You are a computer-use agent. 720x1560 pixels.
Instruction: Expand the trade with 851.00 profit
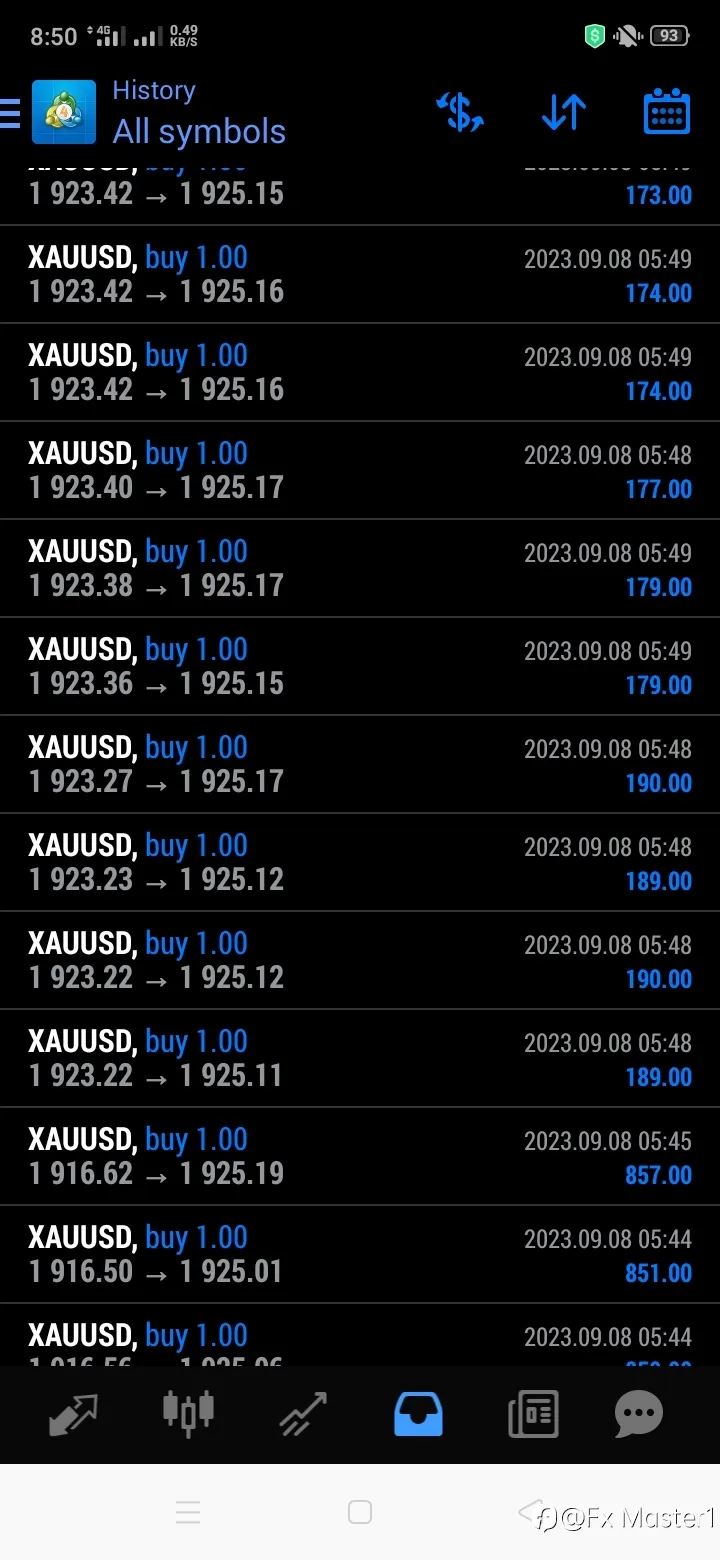tap(360, 1254)
